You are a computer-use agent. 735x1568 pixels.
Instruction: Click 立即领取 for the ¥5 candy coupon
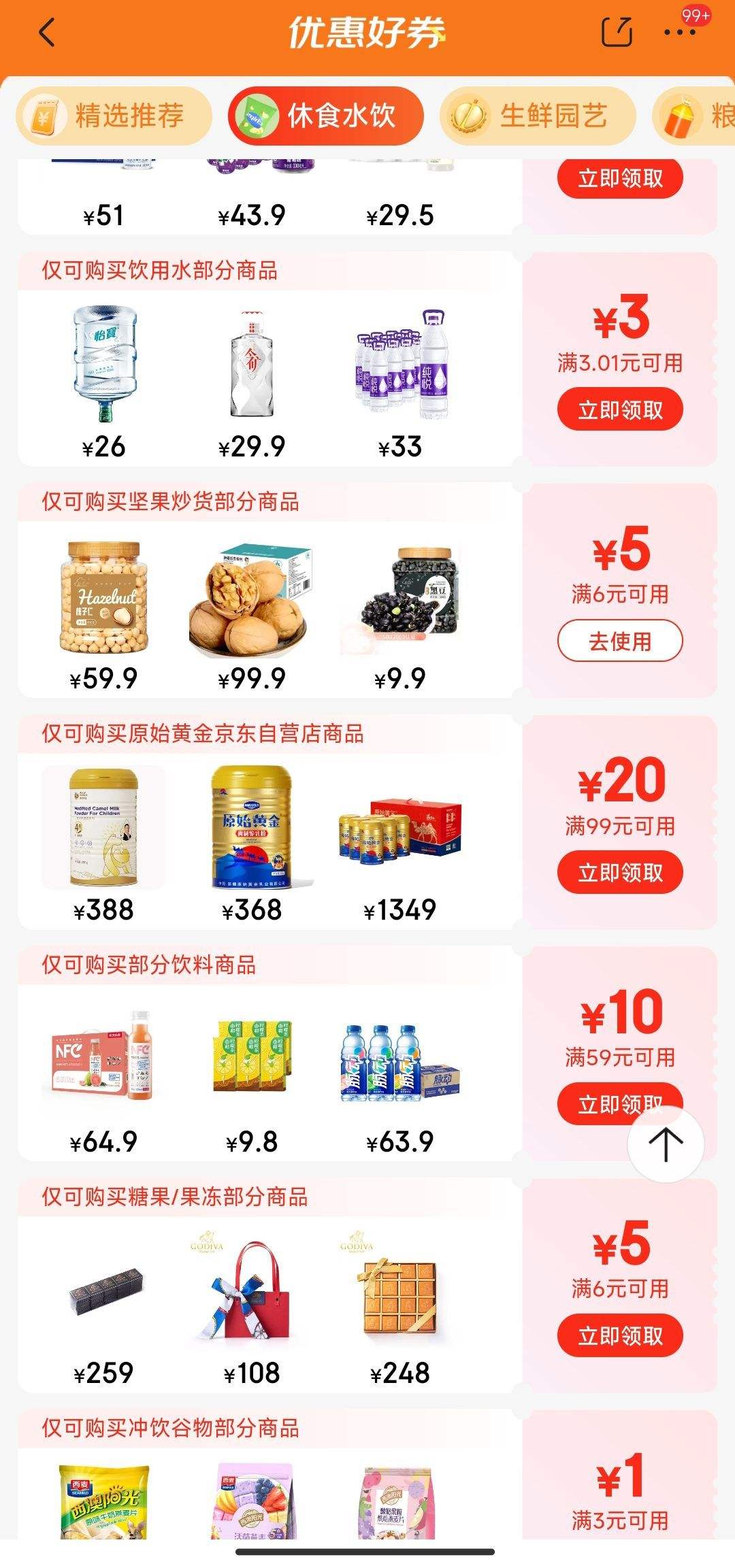[619, 1335]
